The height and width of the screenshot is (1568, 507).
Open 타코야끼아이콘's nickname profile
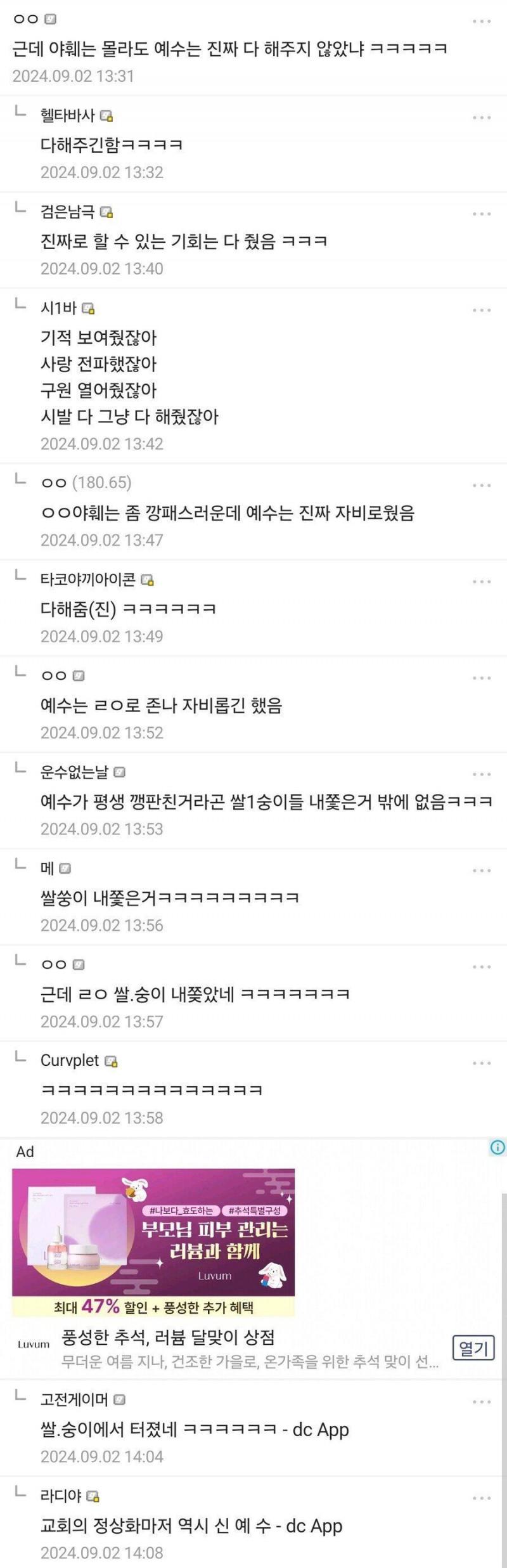click(87, 580)
